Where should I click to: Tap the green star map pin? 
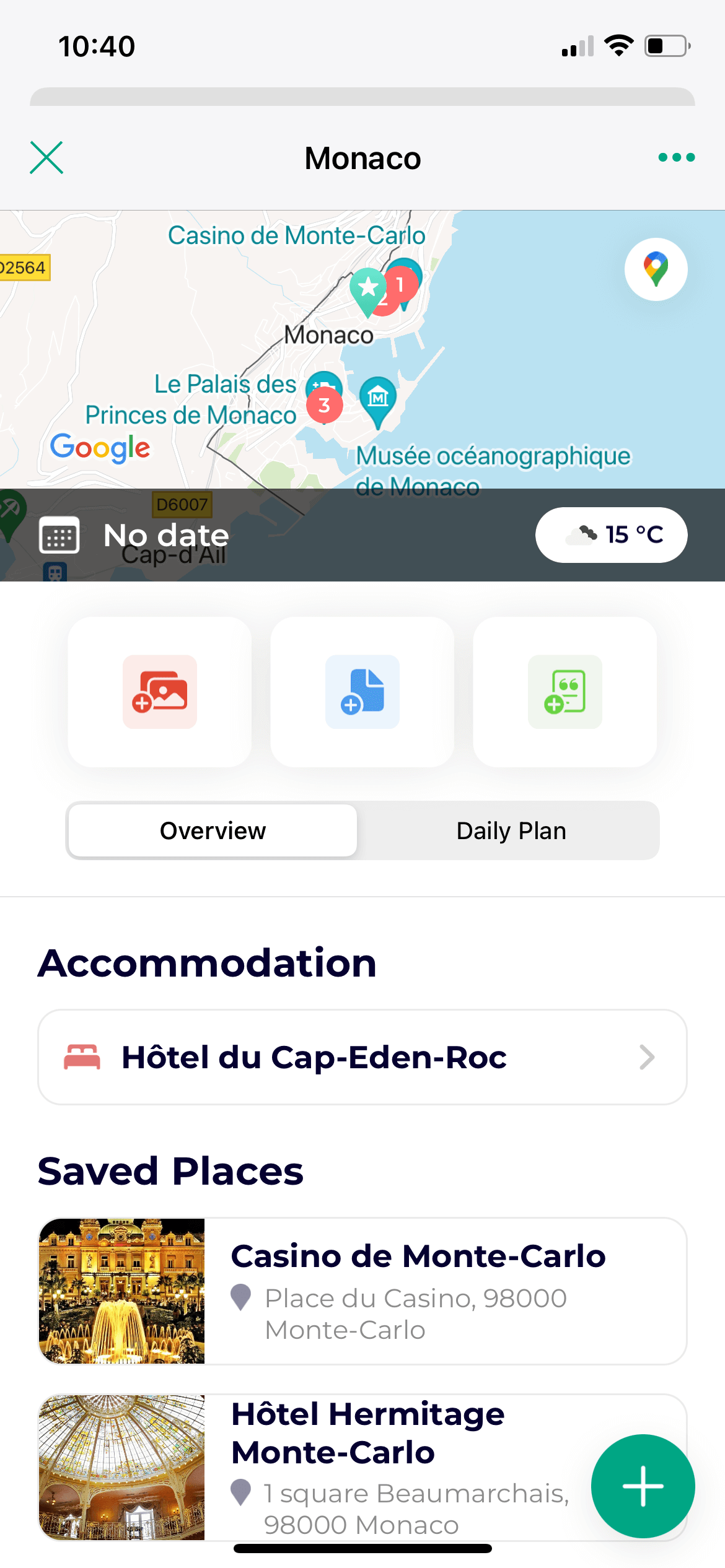[x=367, y=287]
